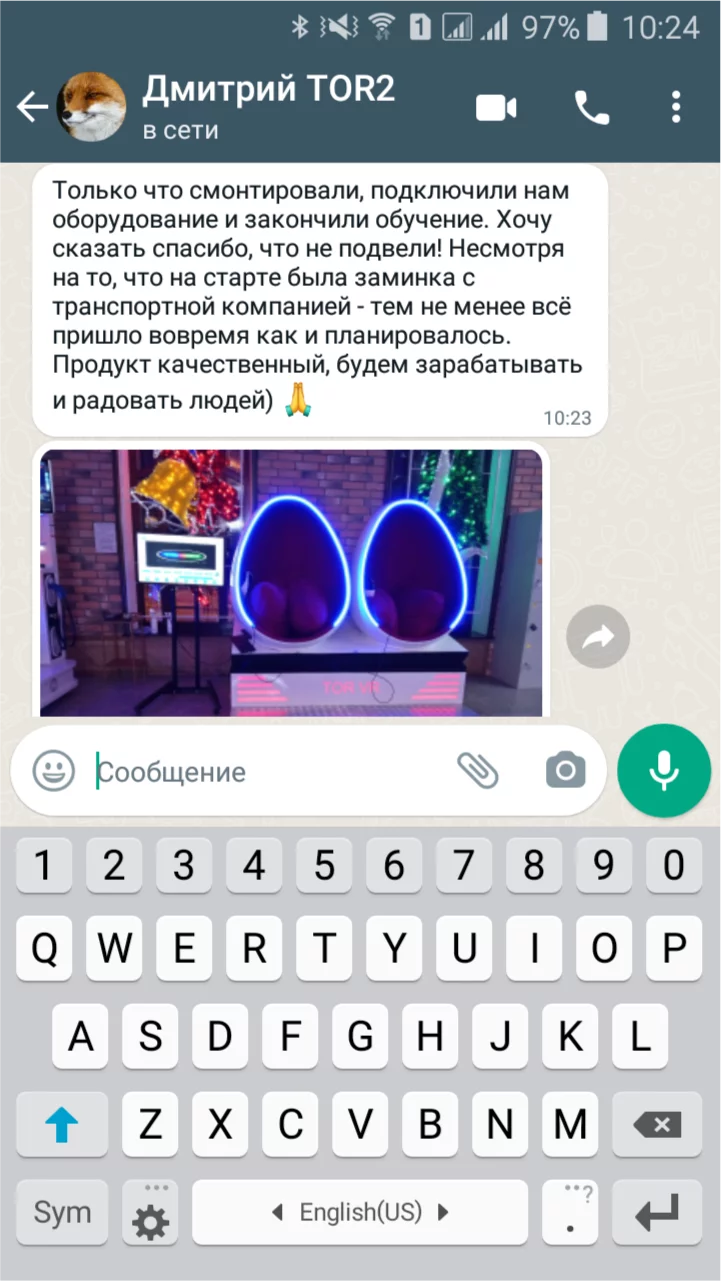Open keyboard settings gear key

pos(150,1214)
